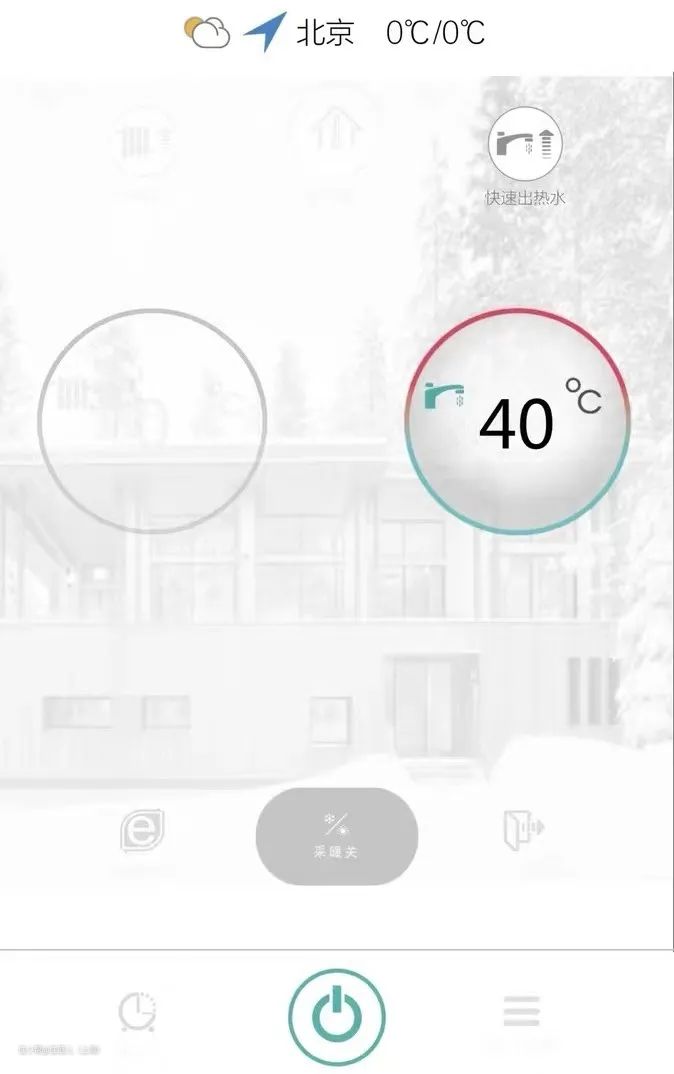The width and height of the screenshot is (674, 1074).
Task: Open the hamburger menu
Action: pos(521,1011)
